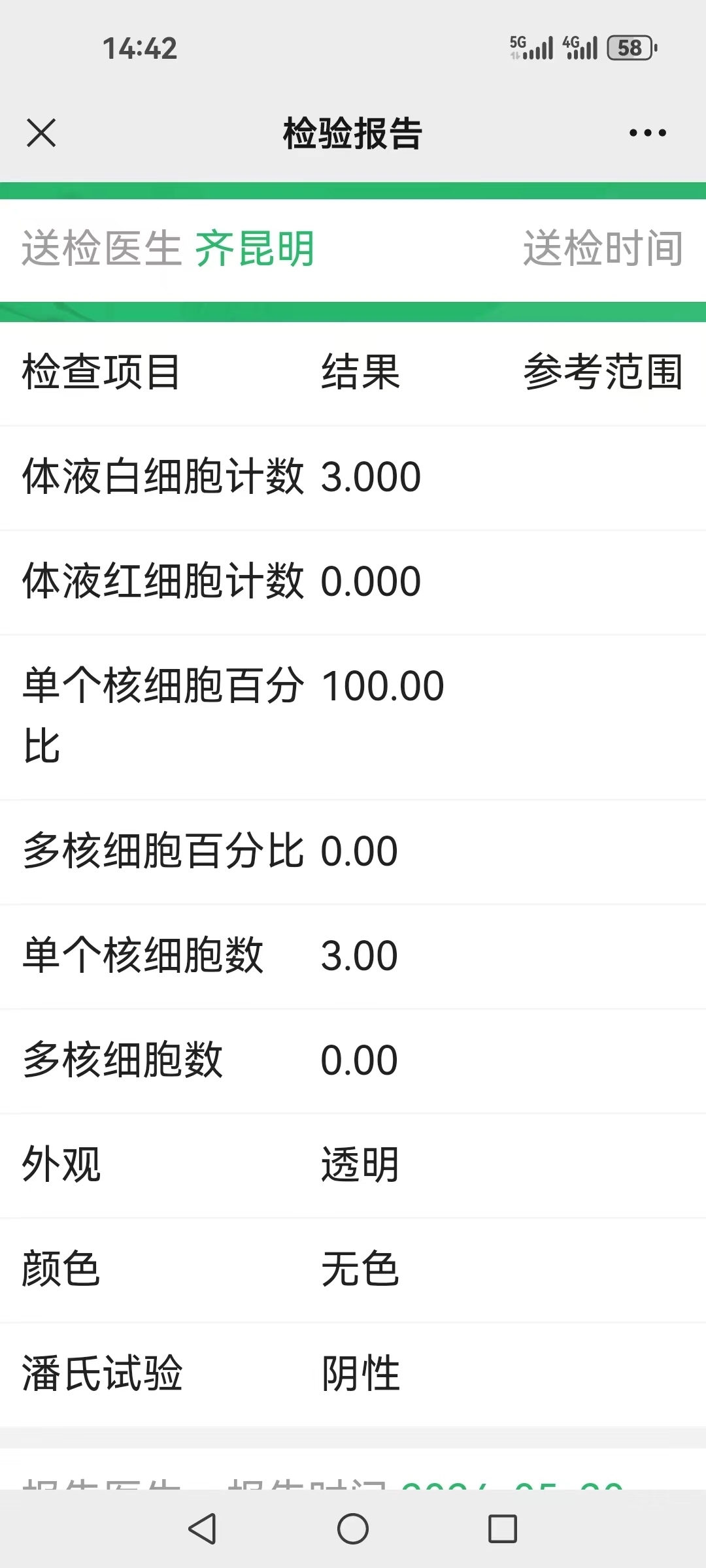706x1568 pixels.
Task: Tap the system home button
Action: pyautogui.click(x=353, y=1528)
